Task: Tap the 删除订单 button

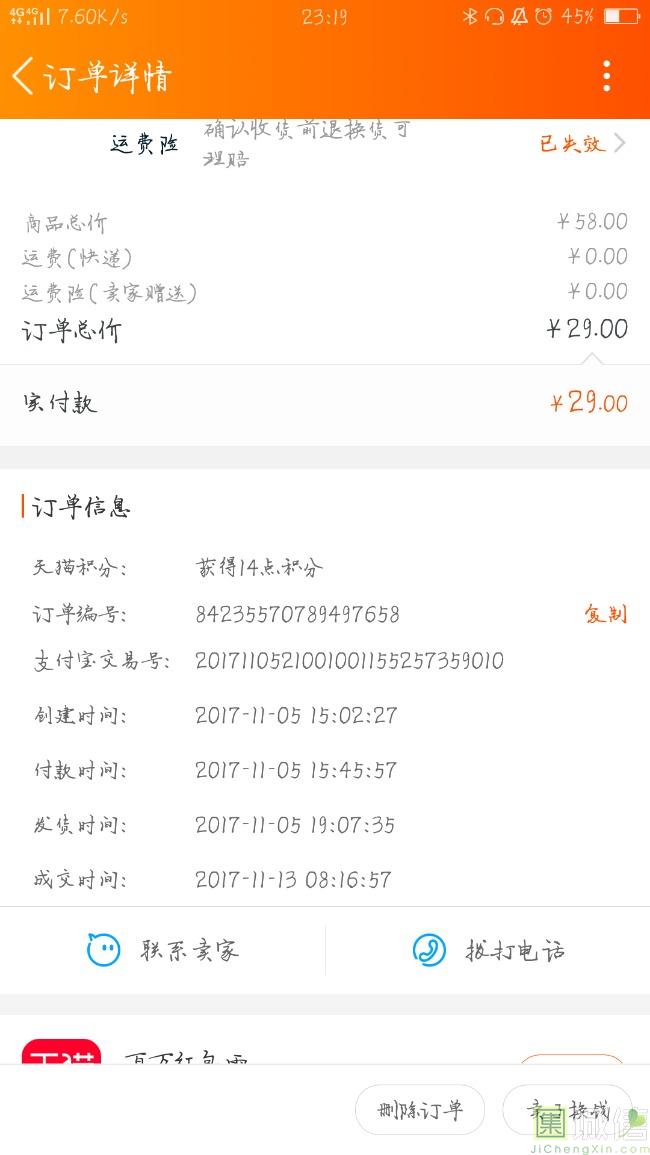Action: pyautogui.click(x=420, y=1110)
